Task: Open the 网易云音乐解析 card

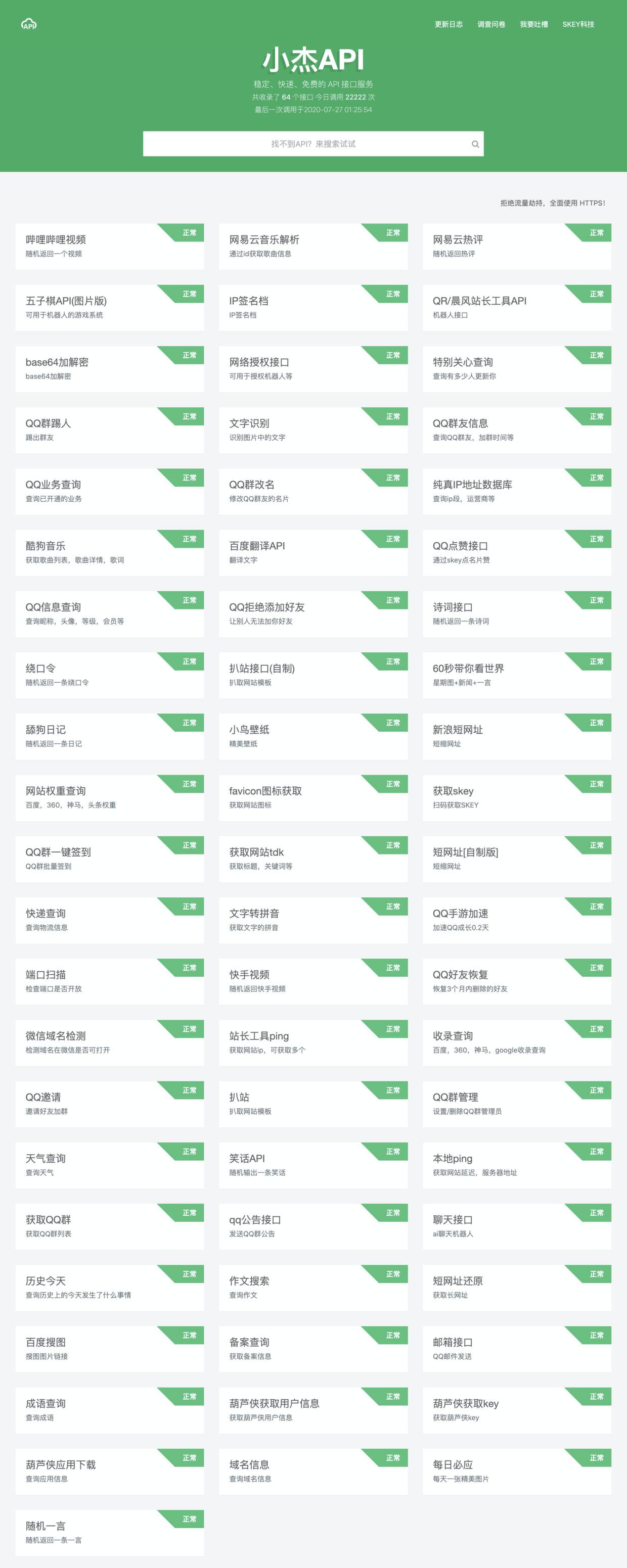Action: point(313,246)
